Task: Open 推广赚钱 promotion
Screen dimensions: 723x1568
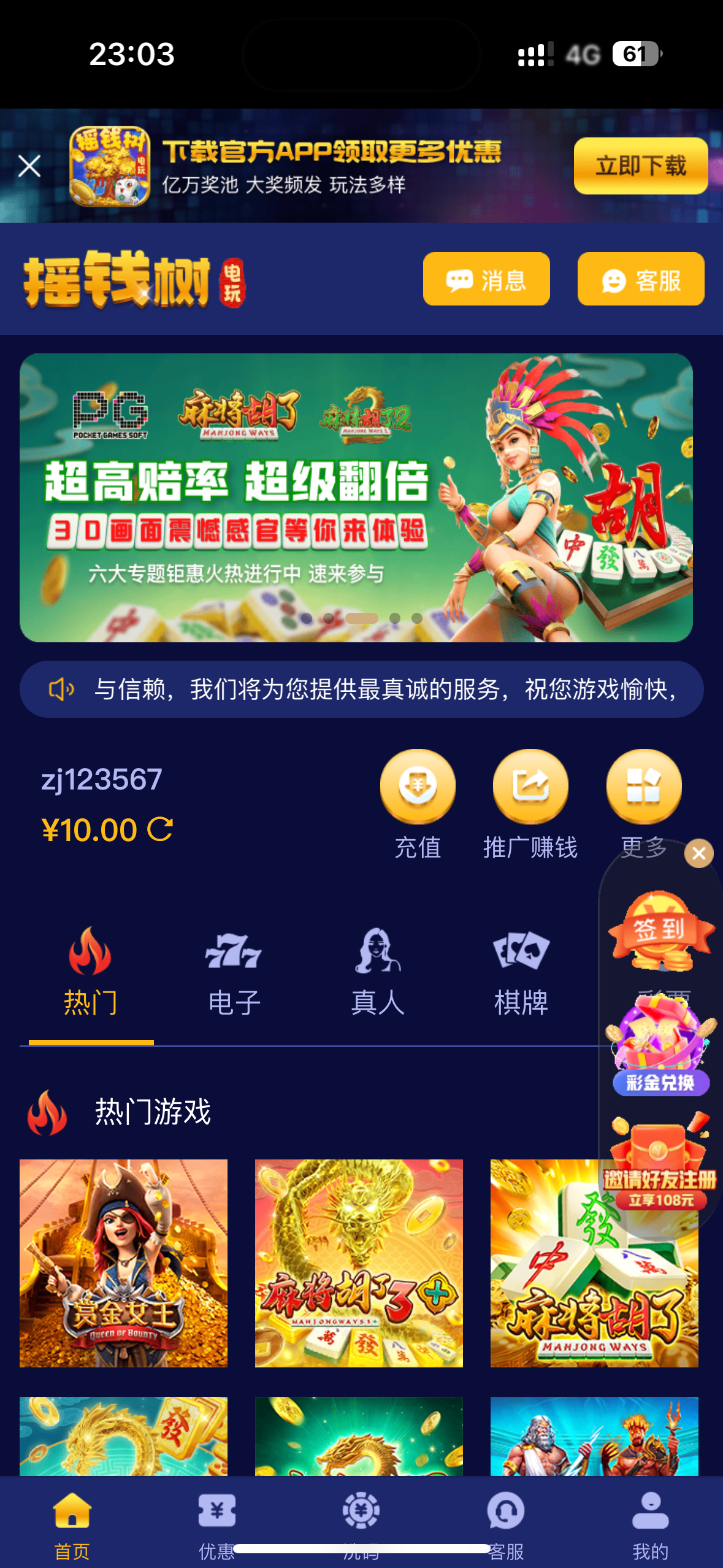Action: click(530, 787)
